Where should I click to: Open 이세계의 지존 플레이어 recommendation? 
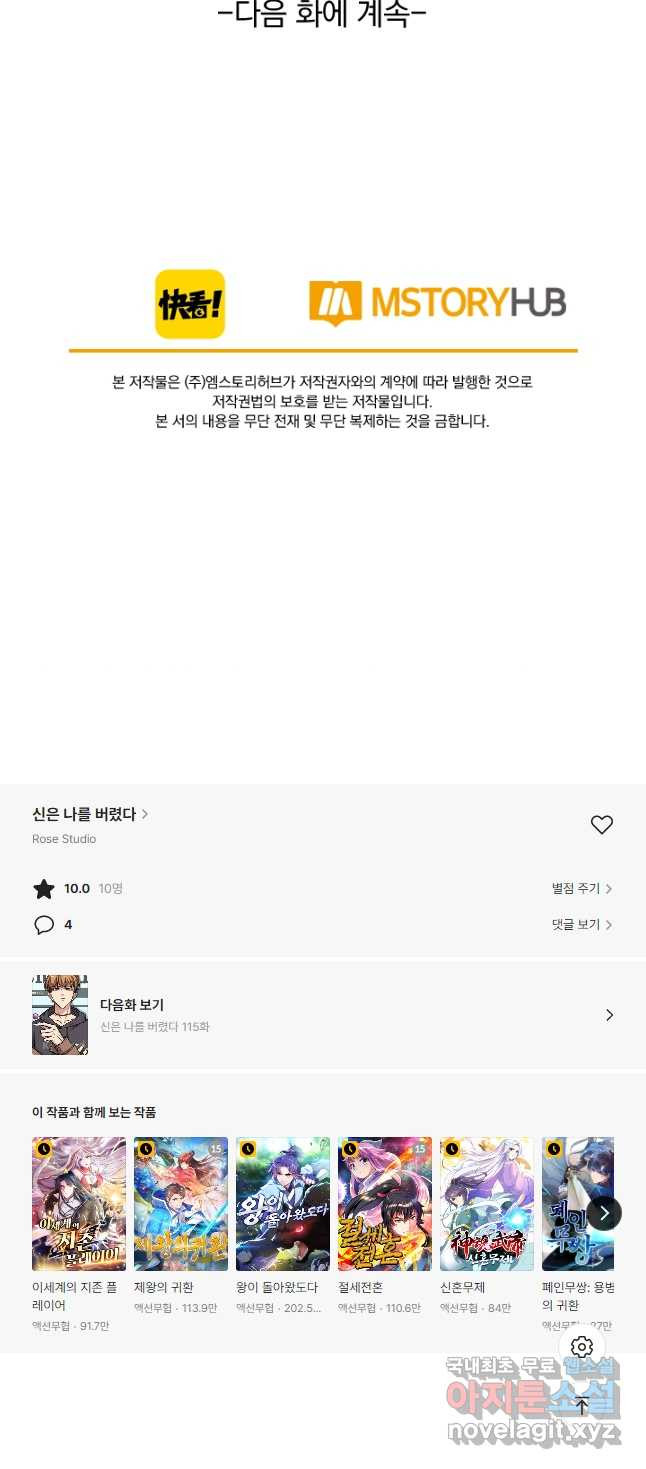pyautogui.click(x=79, y=1203)
